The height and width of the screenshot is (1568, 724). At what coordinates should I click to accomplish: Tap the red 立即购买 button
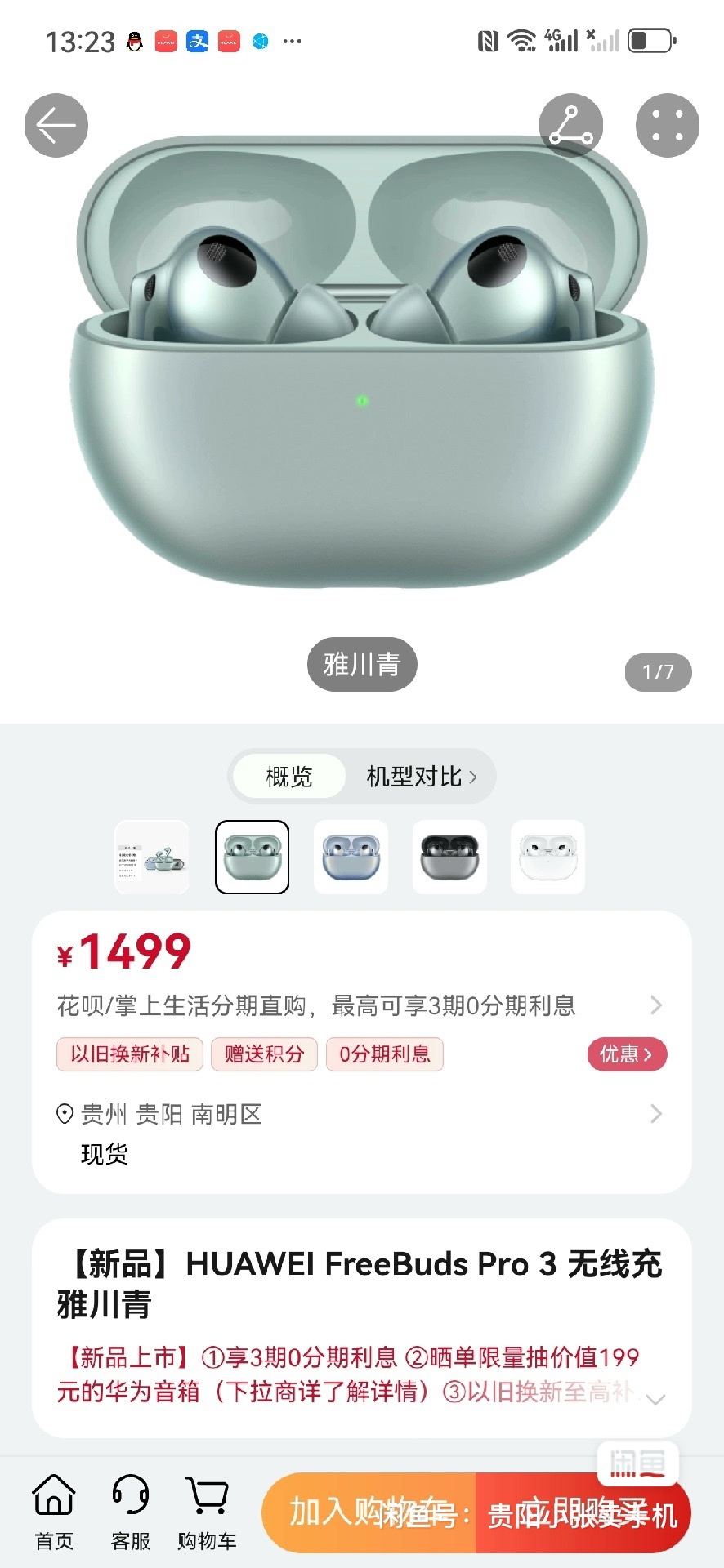point(583,1512)
